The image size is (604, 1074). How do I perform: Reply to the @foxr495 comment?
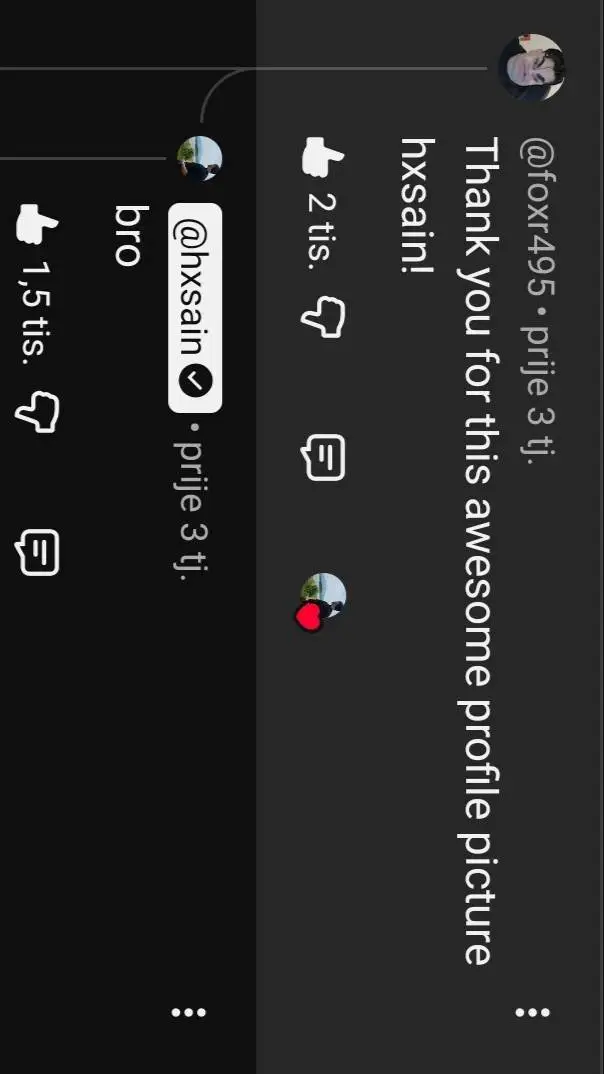tap(322, 457)
